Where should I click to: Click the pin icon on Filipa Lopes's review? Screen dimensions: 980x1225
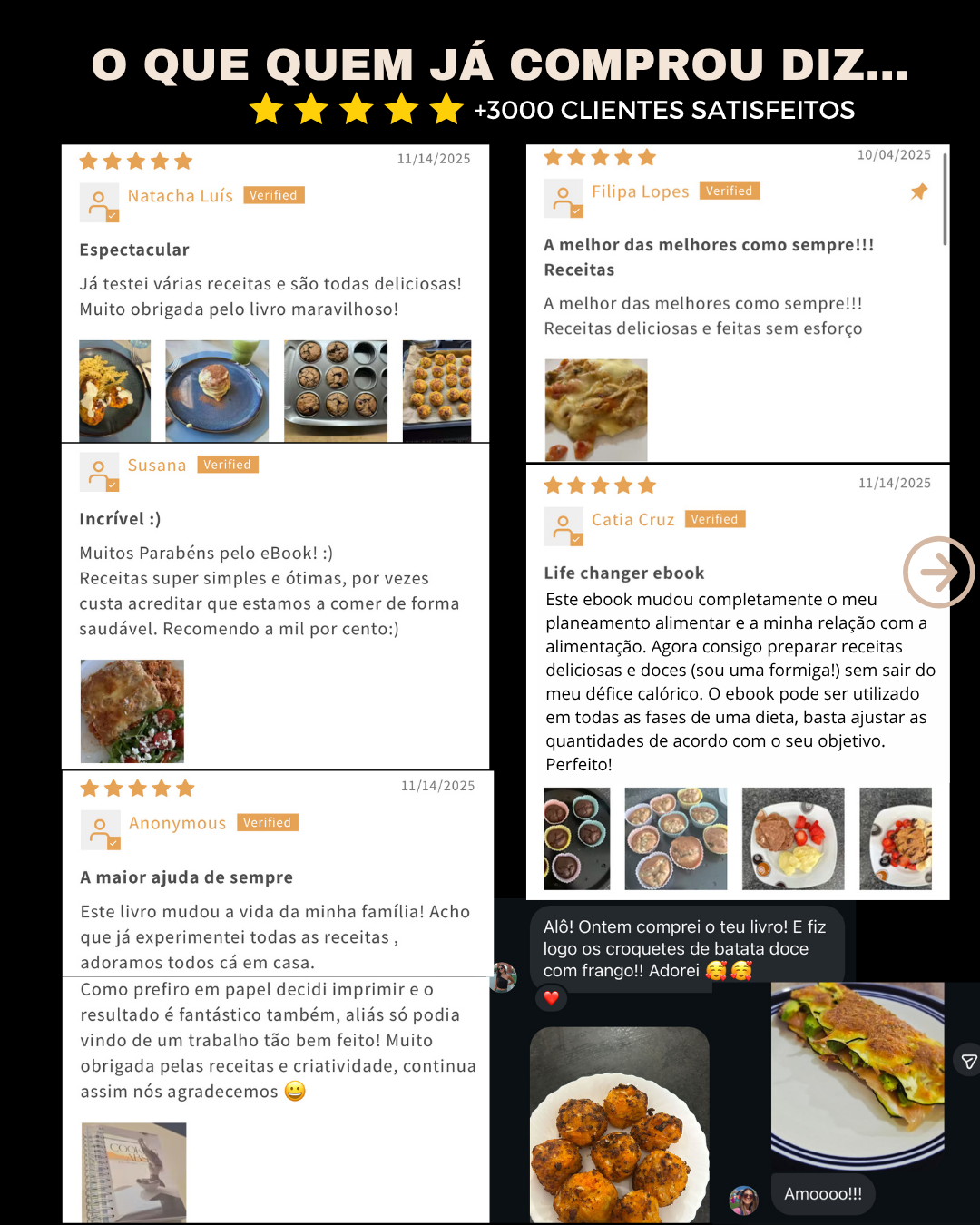click(919, 191)
